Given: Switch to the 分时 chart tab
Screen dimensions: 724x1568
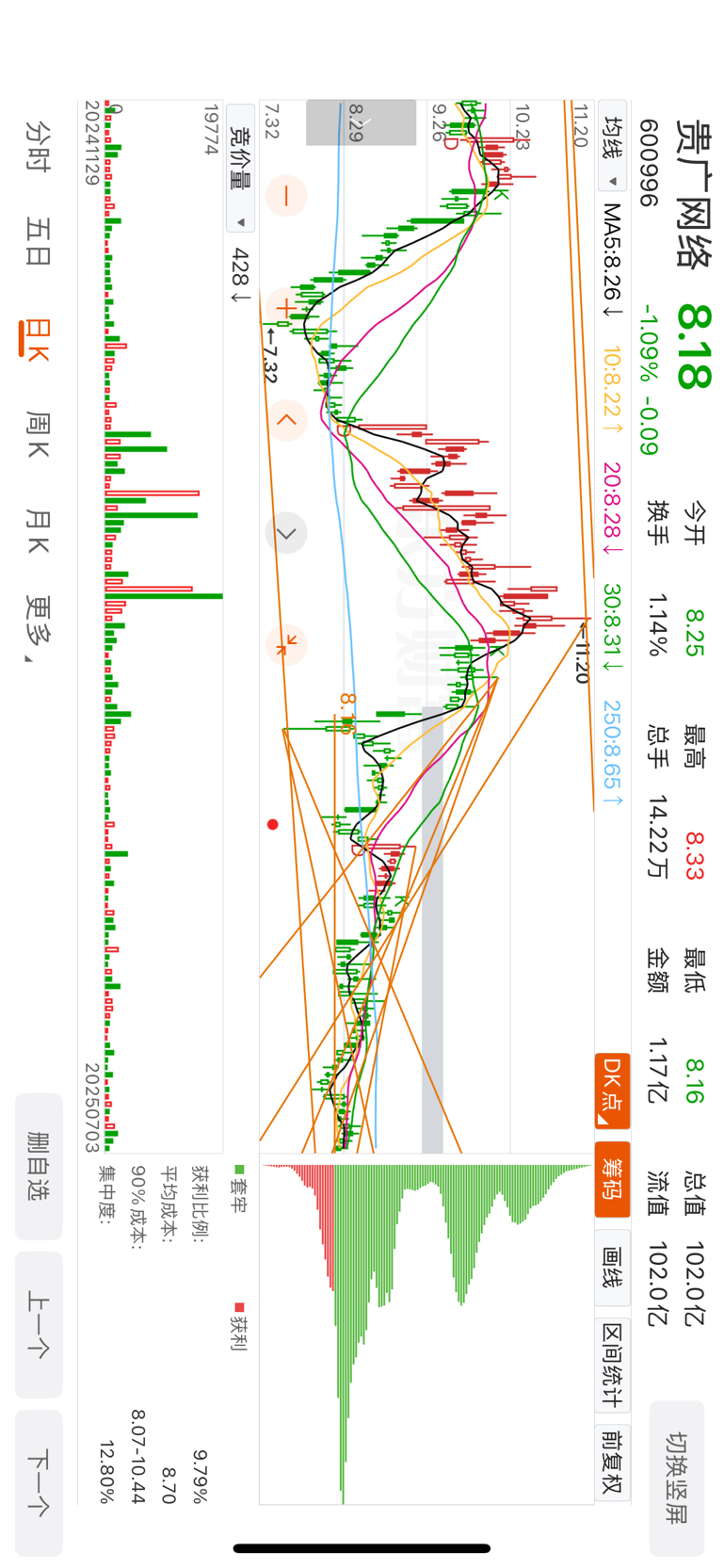Looking at the screenshot, I should click(38, 146).
